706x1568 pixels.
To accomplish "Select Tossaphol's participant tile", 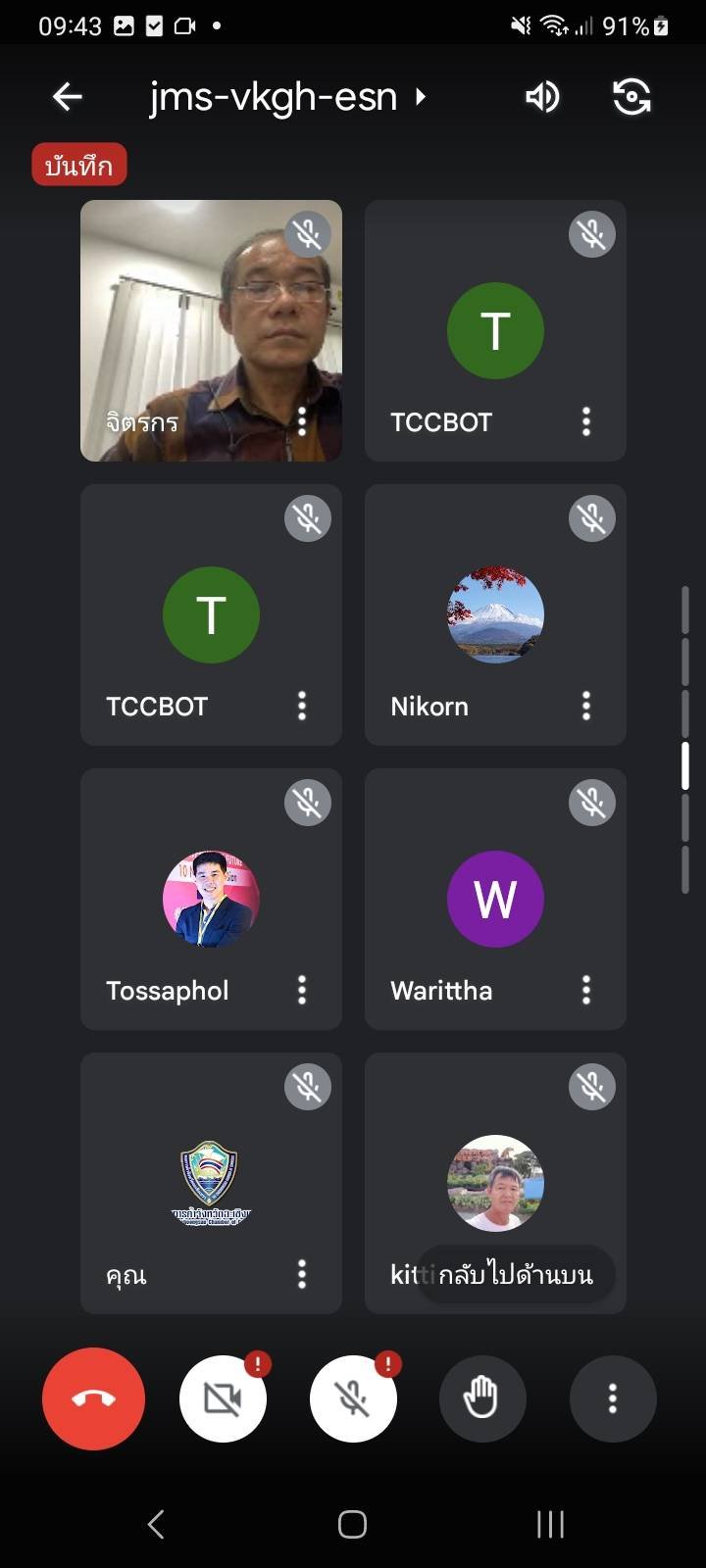I will point(211,899).
